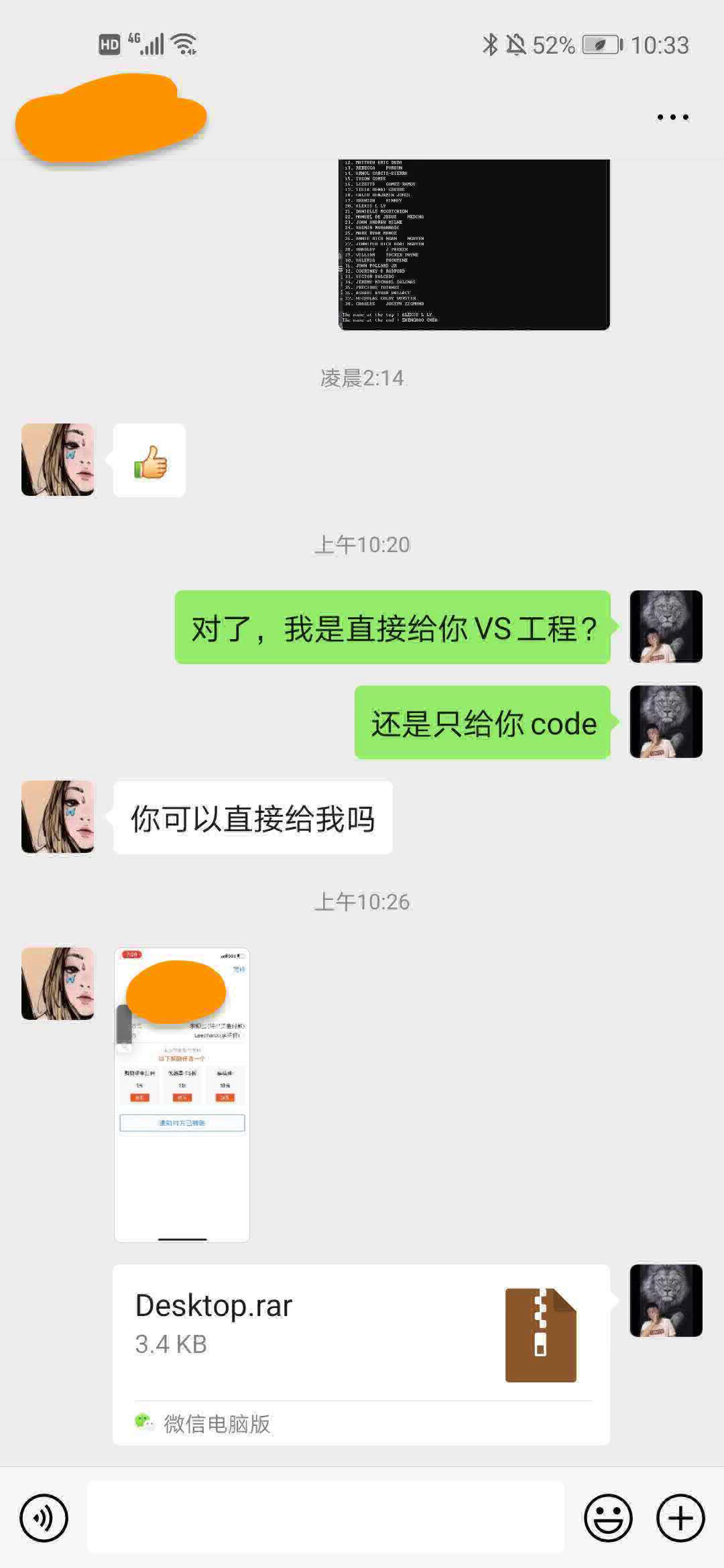View the received phone screenshot image
Screen dimensions: 724x1568
pos(182,1094)
